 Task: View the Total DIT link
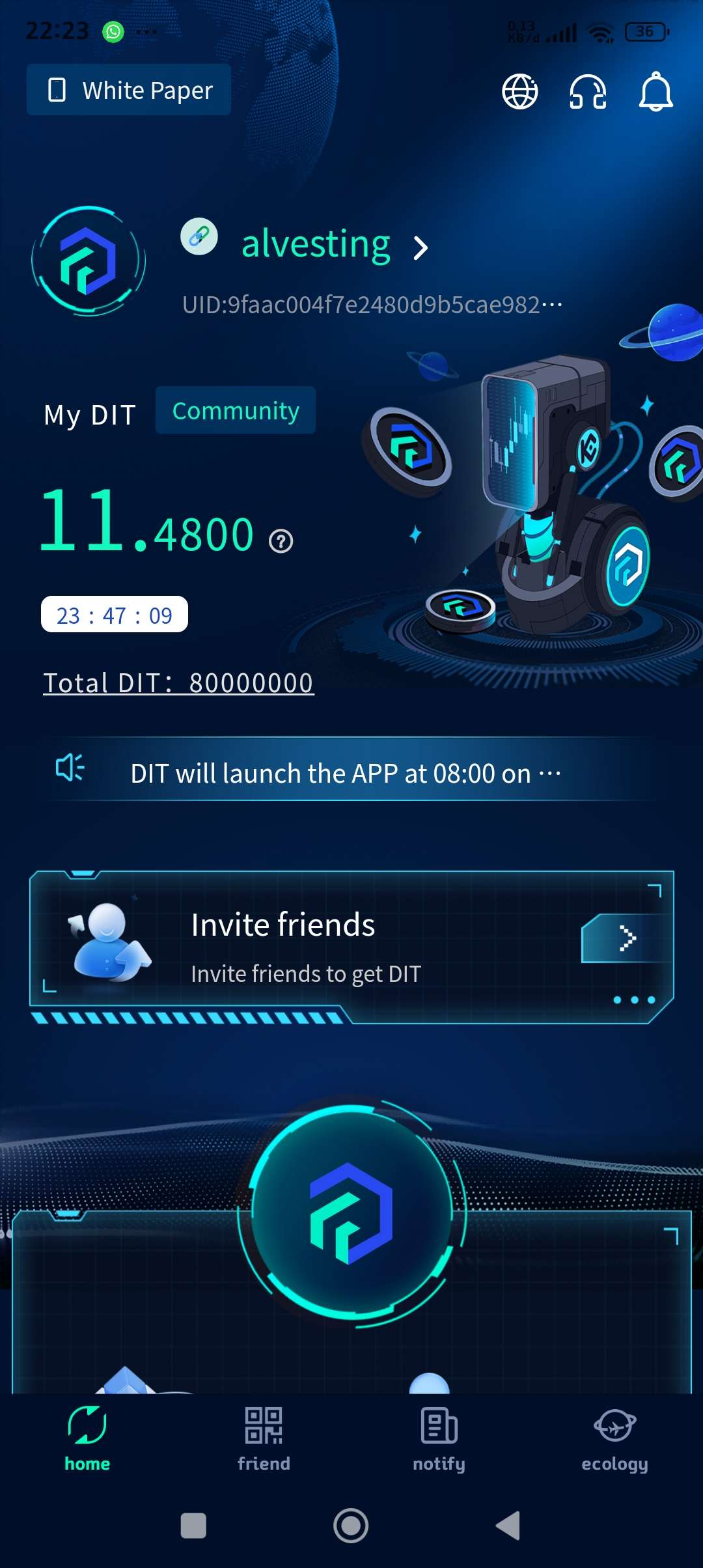point(178,683)
